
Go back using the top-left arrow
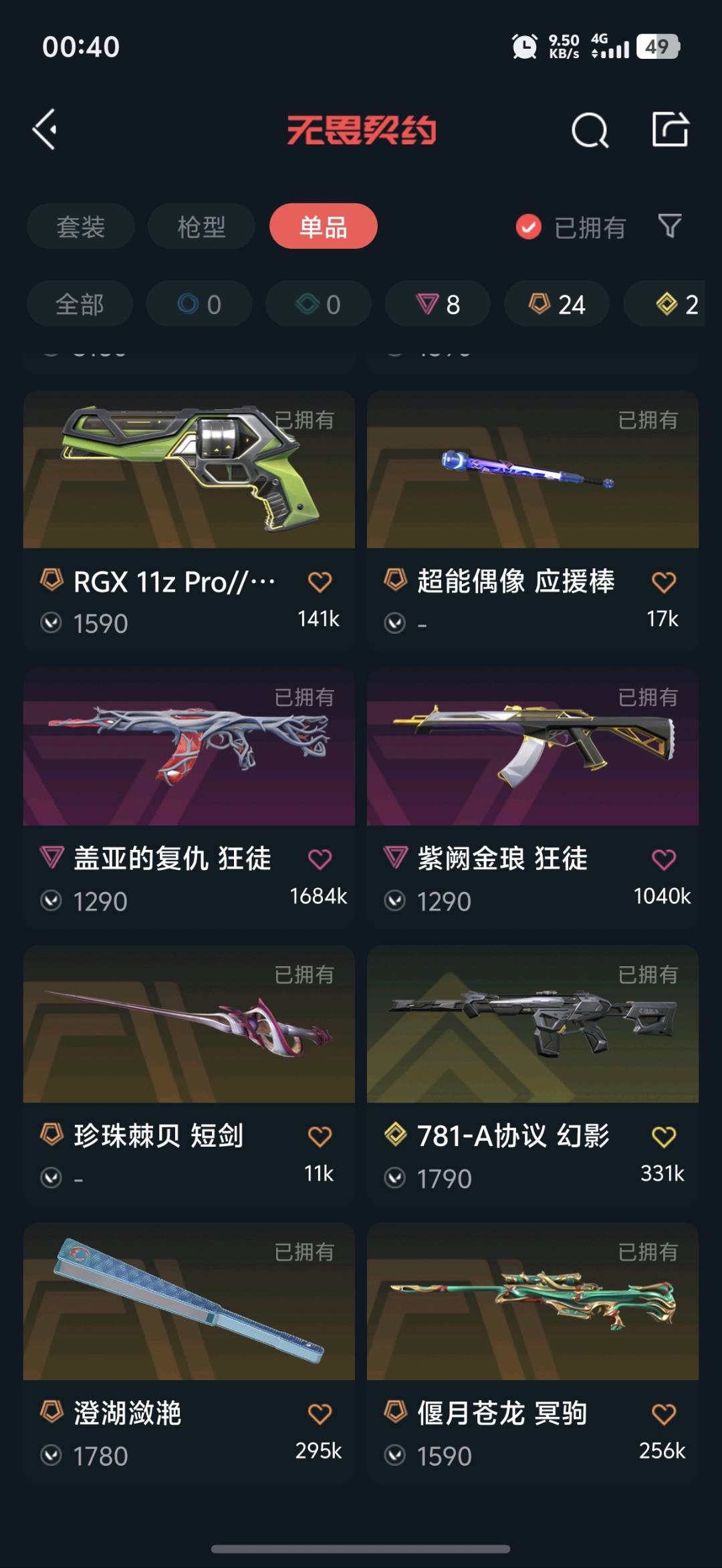tap(45, 130)
